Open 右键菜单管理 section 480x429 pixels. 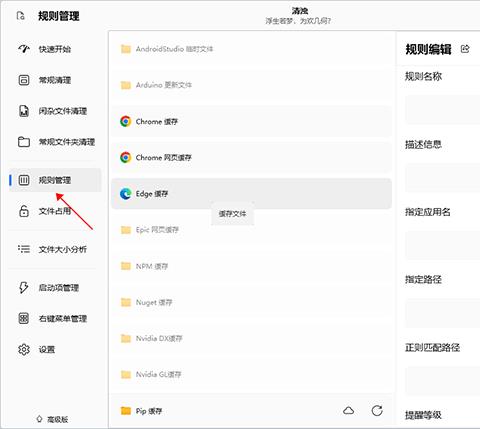coord(54,318)
